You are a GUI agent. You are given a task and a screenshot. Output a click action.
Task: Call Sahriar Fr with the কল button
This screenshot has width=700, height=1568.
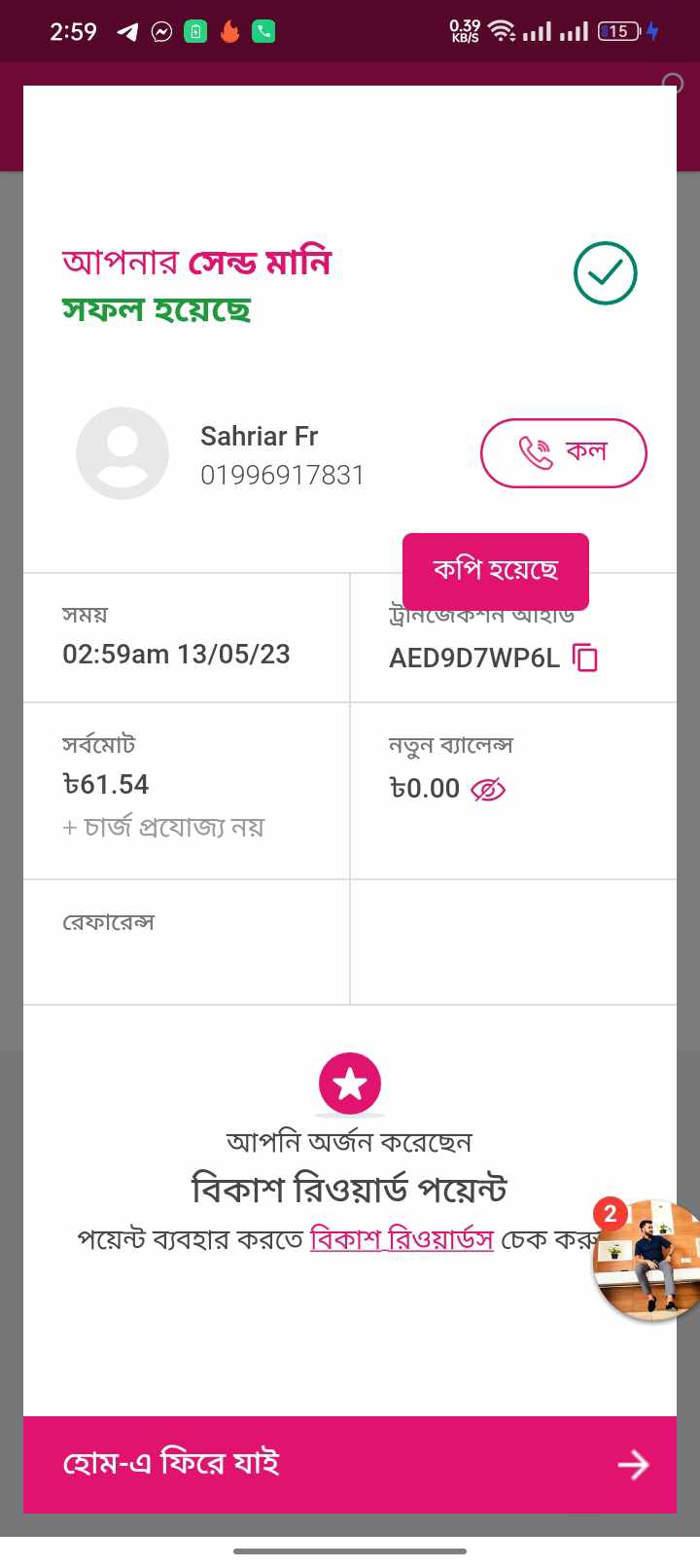tap(564, 452)
